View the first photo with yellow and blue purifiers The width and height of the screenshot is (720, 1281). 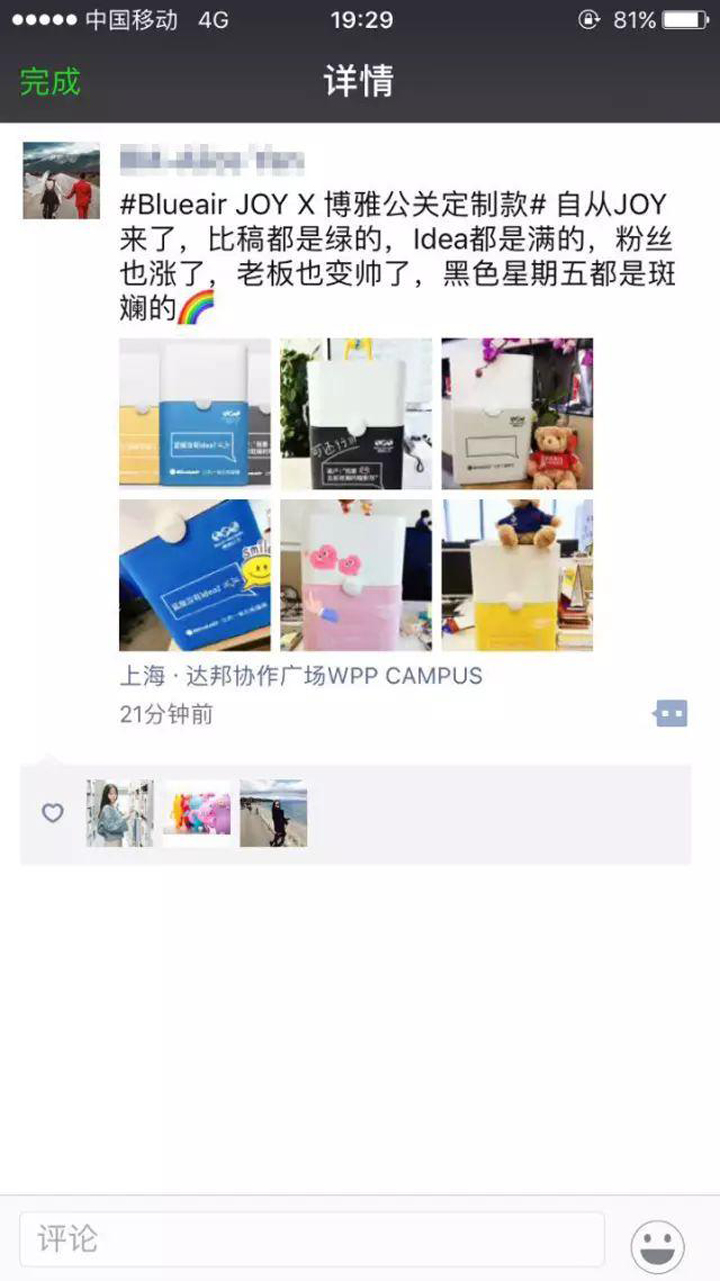pyautogui.click(x=195, y=413)
